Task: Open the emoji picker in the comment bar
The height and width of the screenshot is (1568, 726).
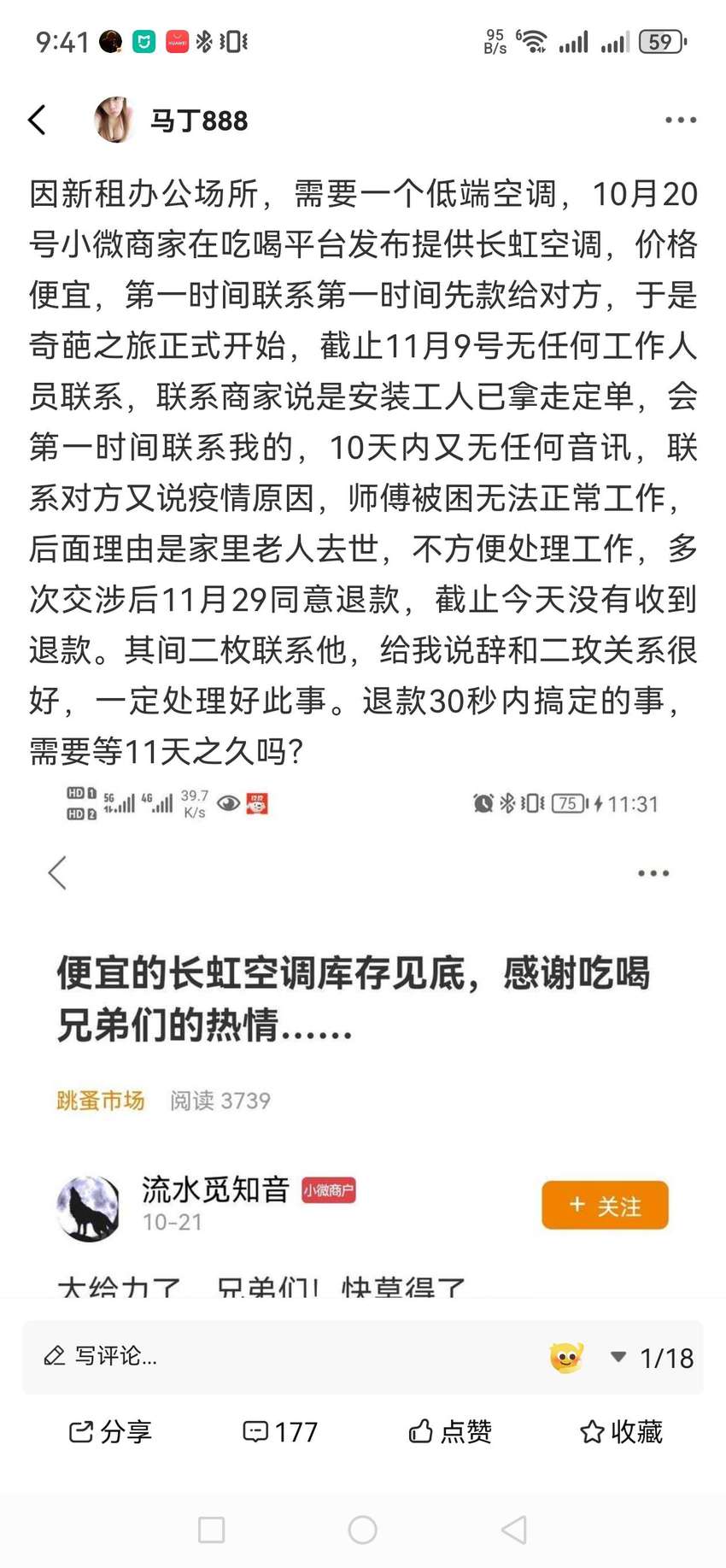Action: pos(566,1357)
